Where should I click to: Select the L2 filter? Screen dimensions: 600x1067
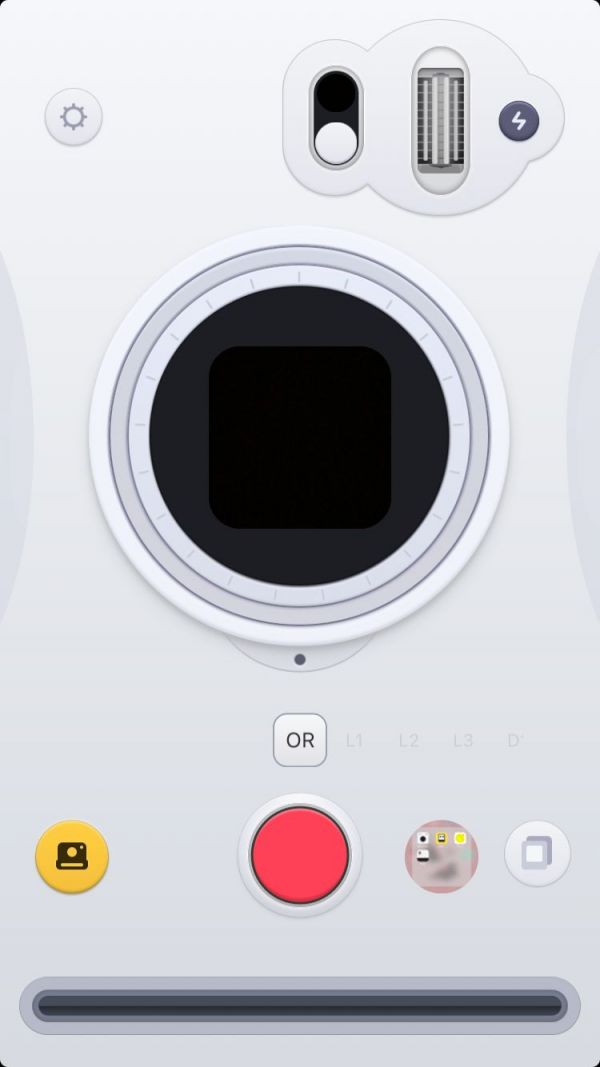tap(409, 741)
